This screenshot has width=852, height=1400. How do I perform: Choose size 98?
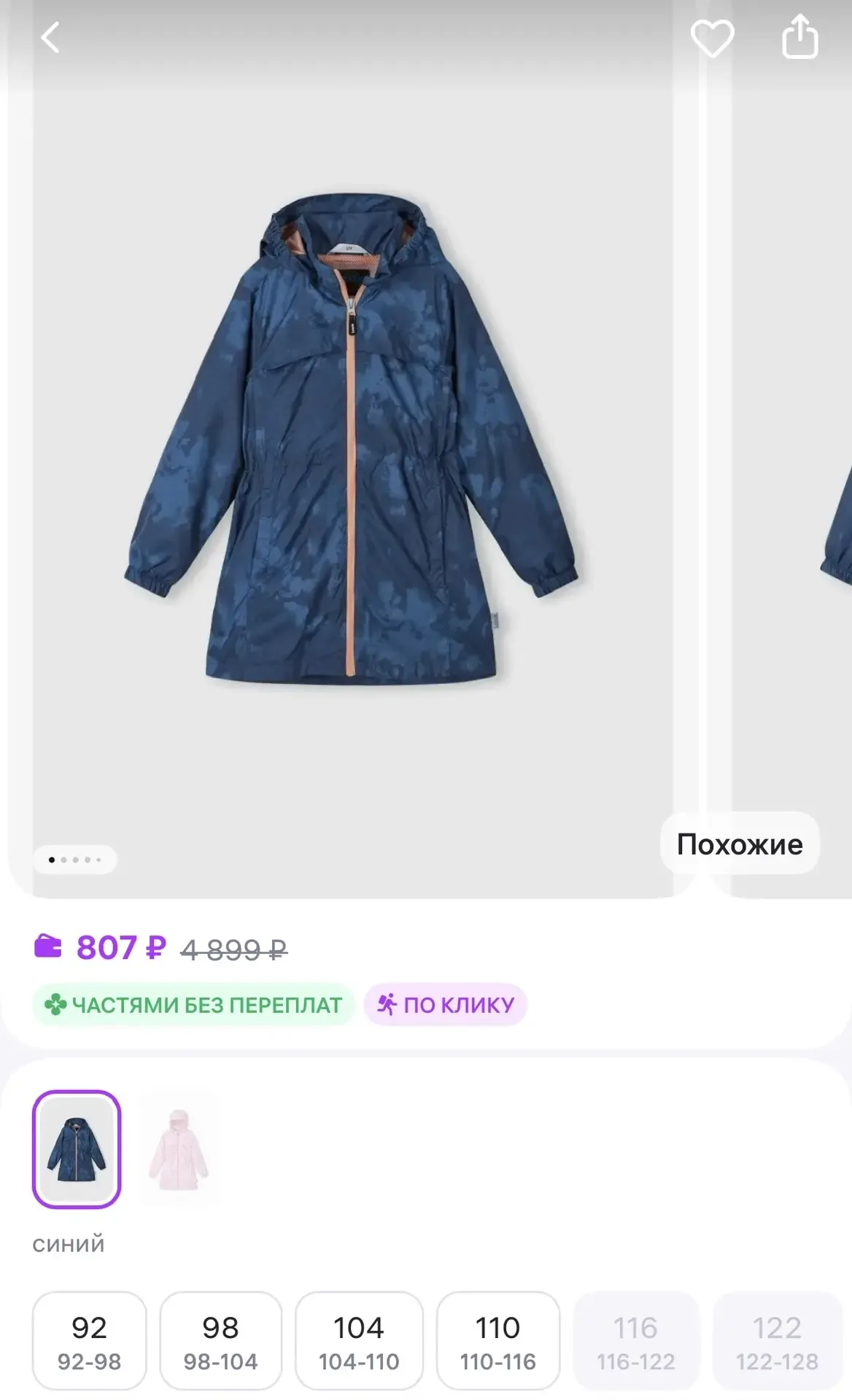[220, 1340]
